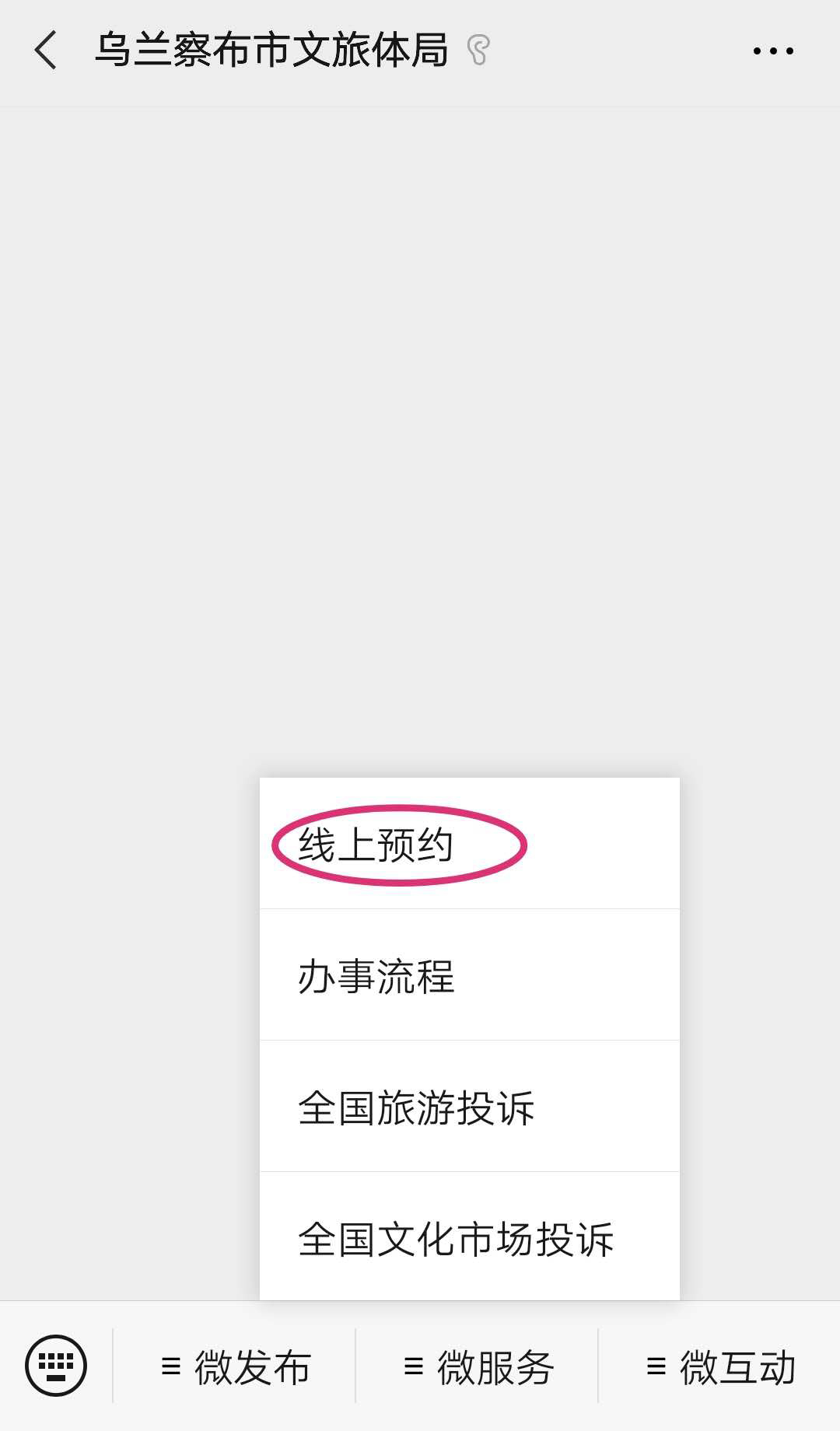Select 线上预约 from the popup menu
840x1431 pixels.
pyautogui.click(x=469, y=844)
